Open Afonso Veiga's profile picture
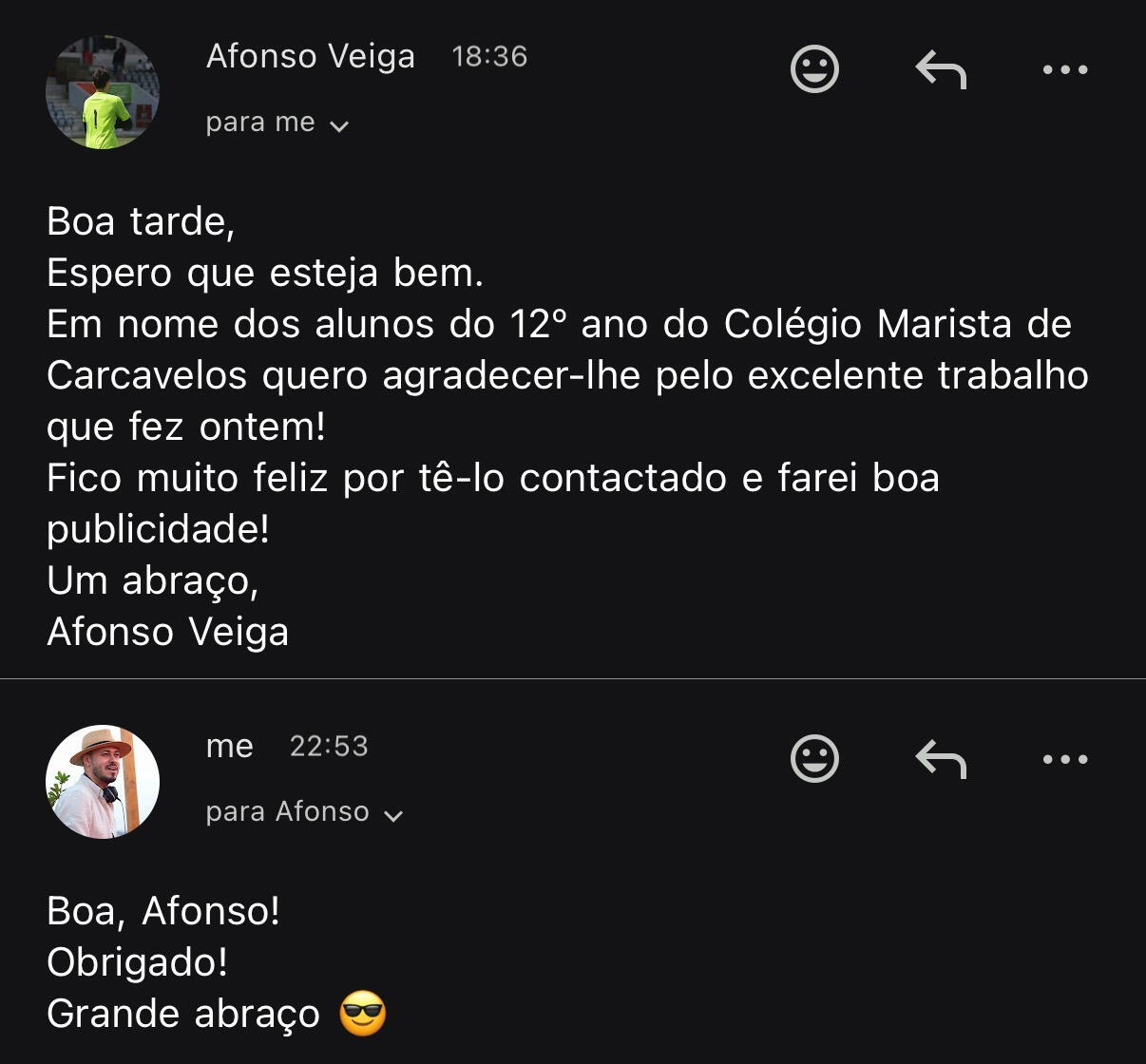The image size is (1146, 1064). (103, 92)
